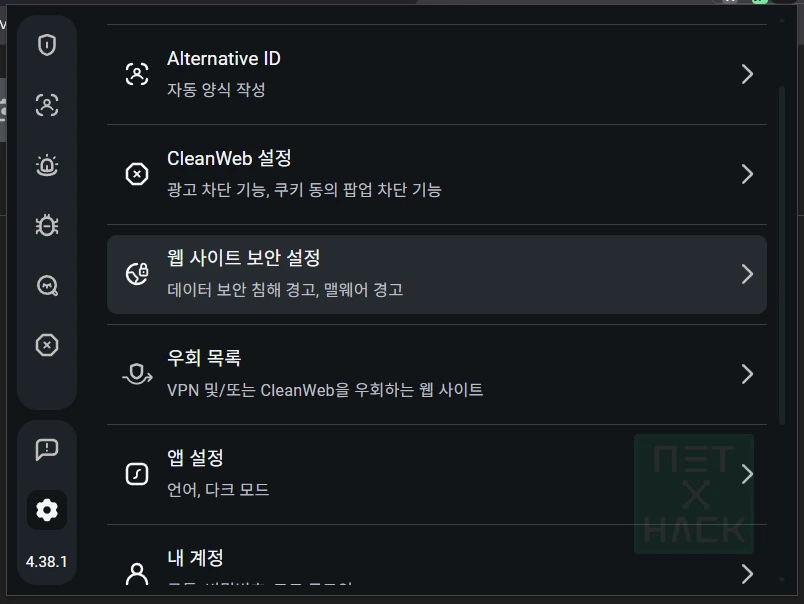Open the feedback chat bubble icon

pos(47,450)
